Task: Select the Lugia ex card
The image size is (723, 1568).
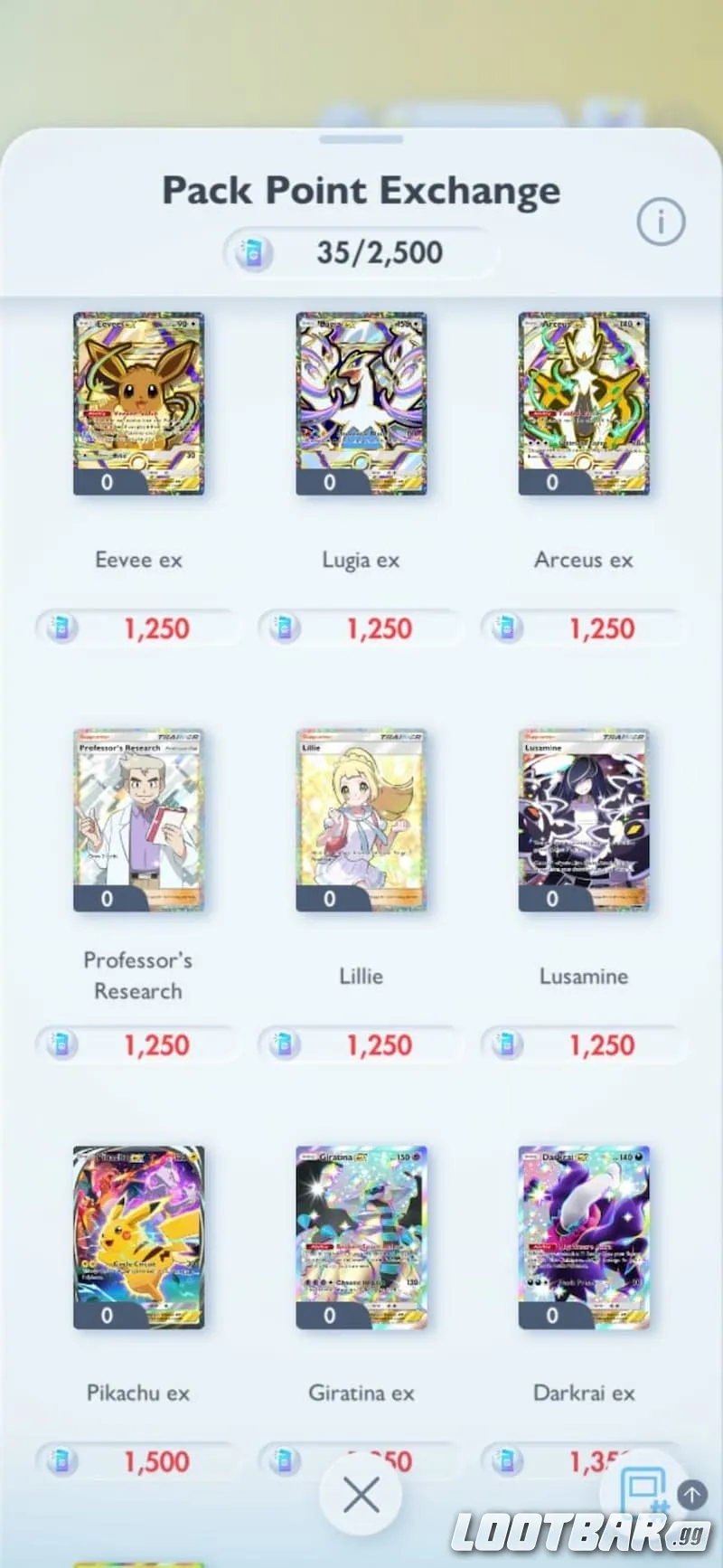Action: pyautogui.click(x=361, y=402)
